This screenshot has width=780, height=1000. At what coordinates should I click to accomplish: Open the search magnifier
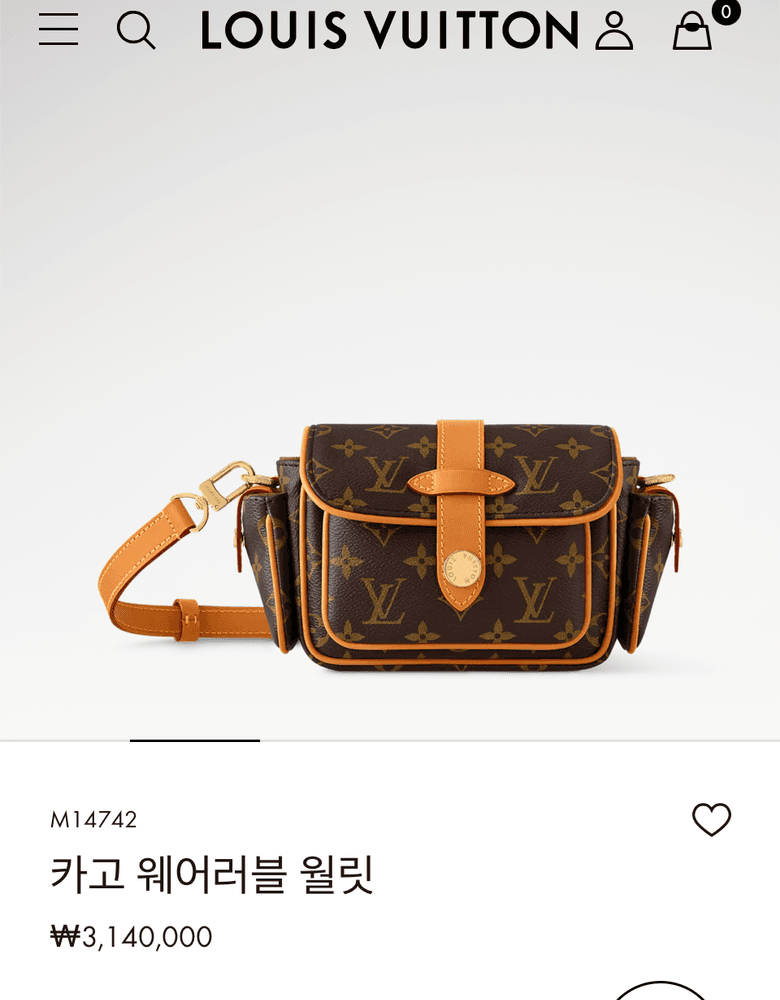[x=136, y=30]
